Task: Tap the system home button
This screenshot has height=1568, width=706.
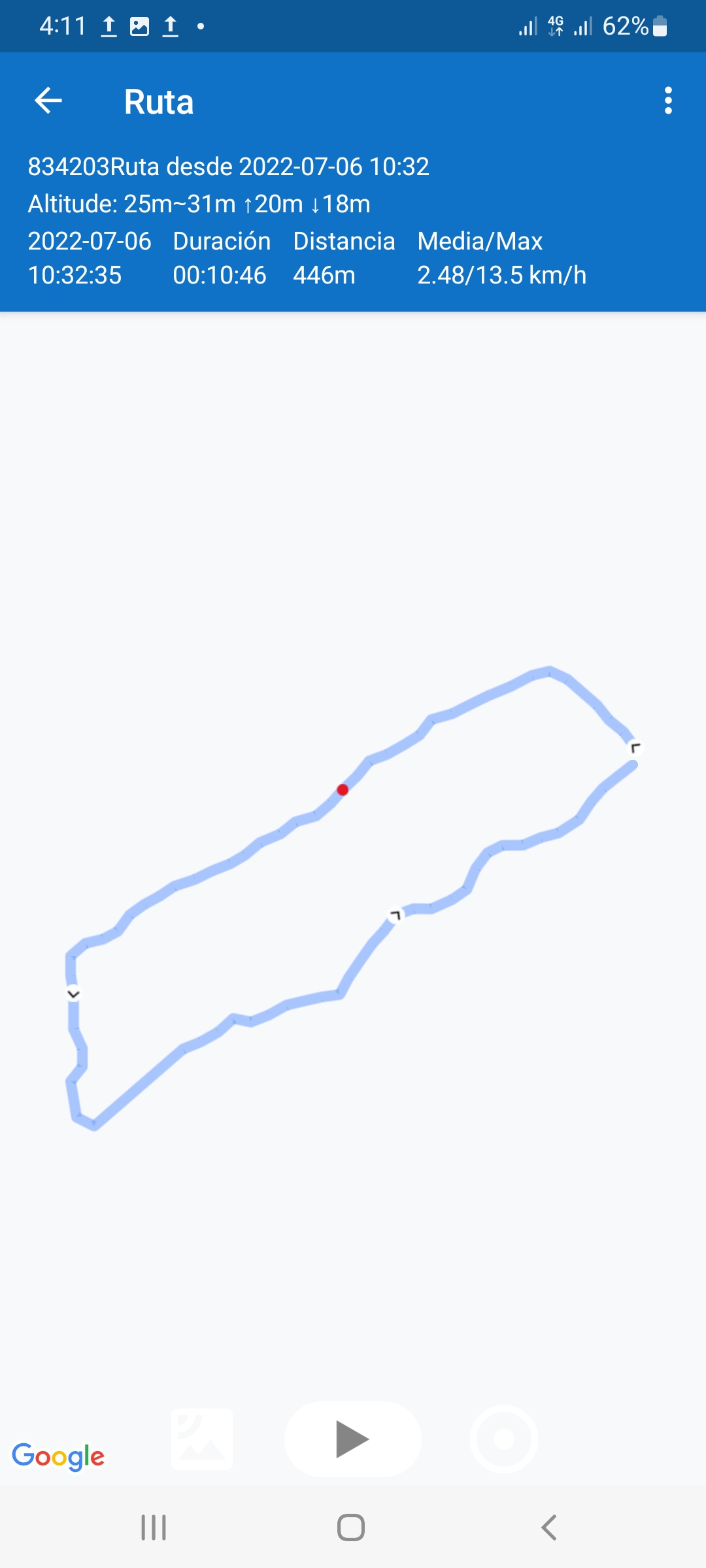Action: [351, 1527]
